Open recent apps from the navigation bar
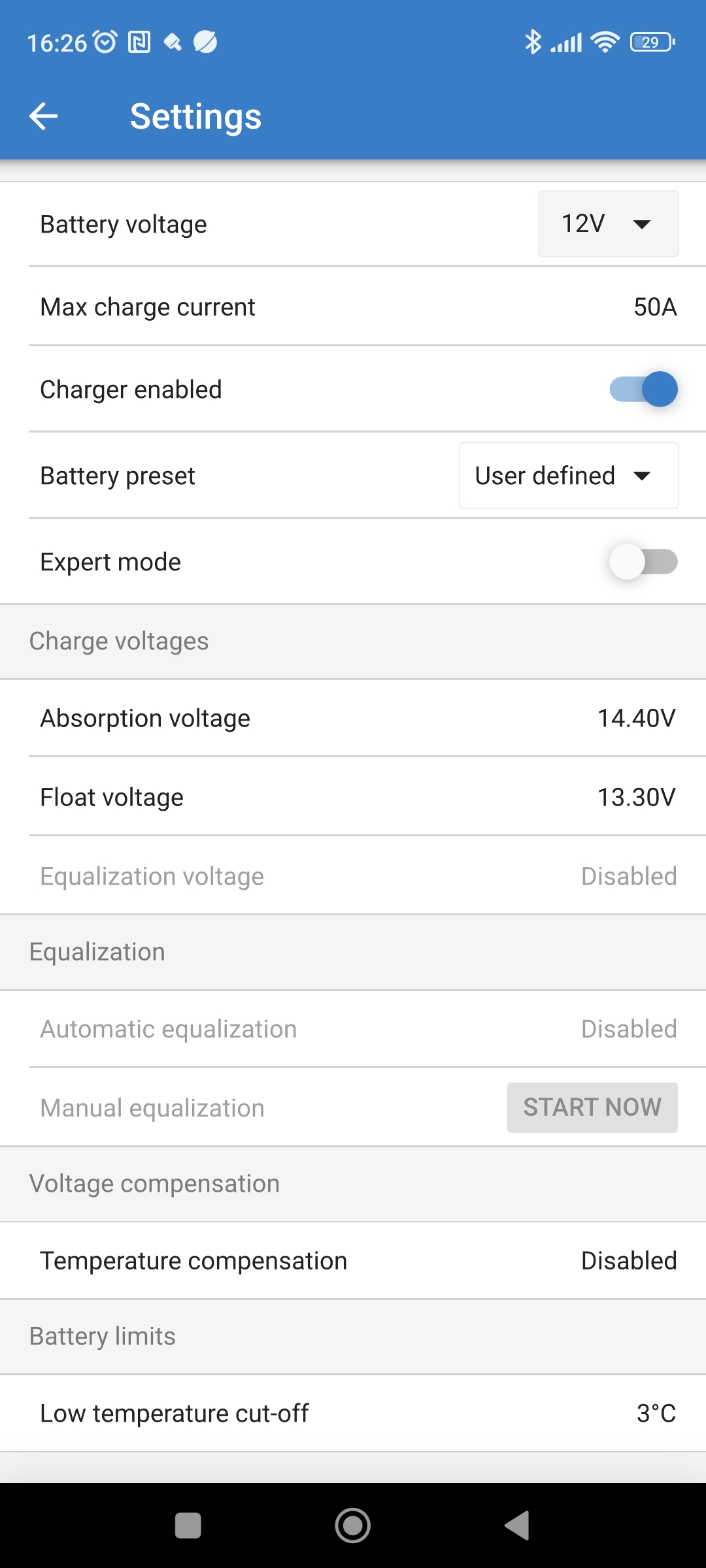This screenshot has width=706, height=1568. 188,1526
